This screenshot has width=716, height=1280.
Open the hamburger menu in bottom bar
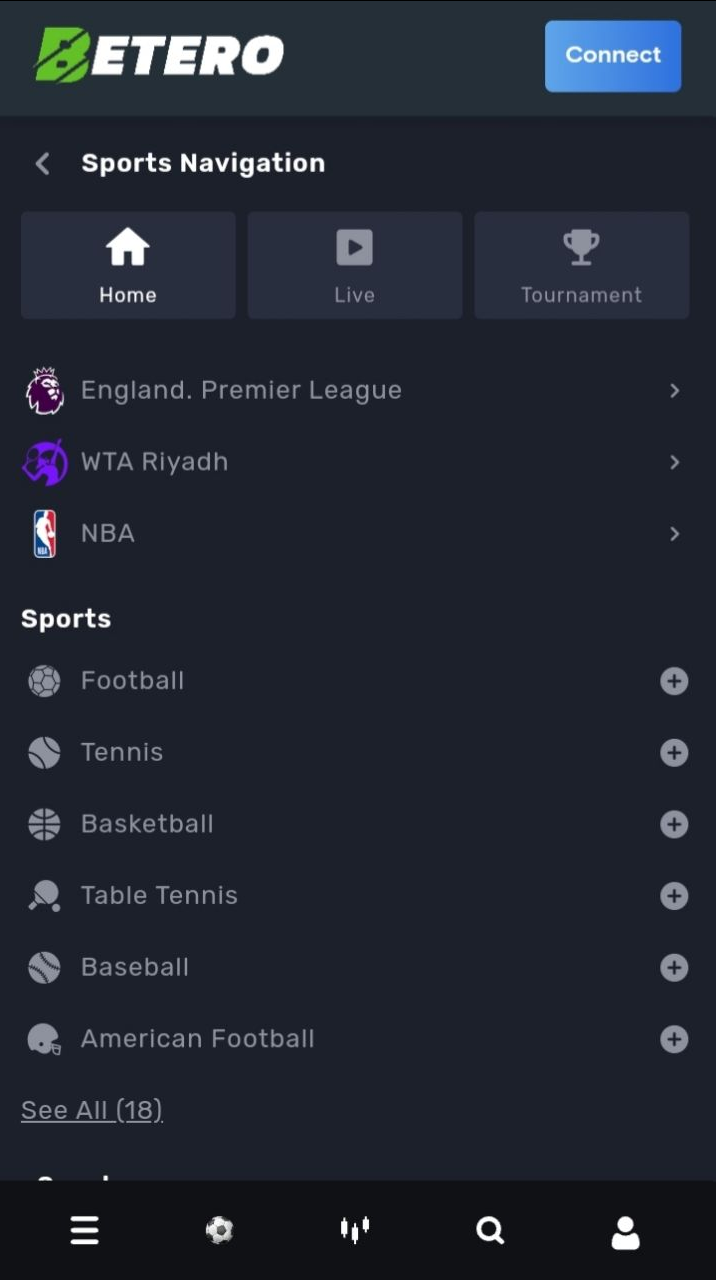(85, 1230)
